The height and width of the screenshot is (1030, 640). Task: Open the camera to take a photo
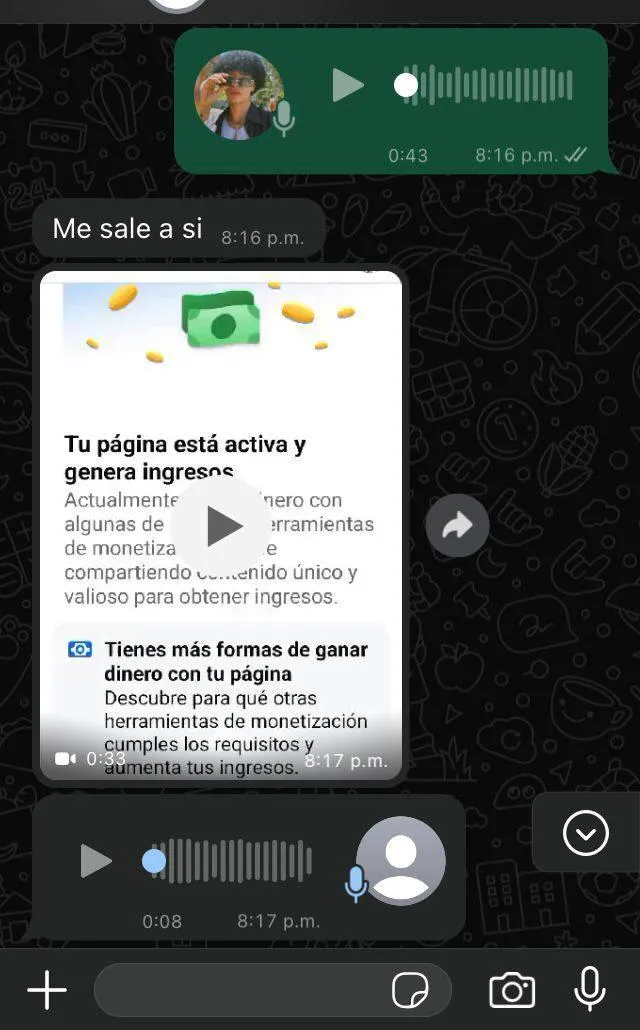coord(512,991)
